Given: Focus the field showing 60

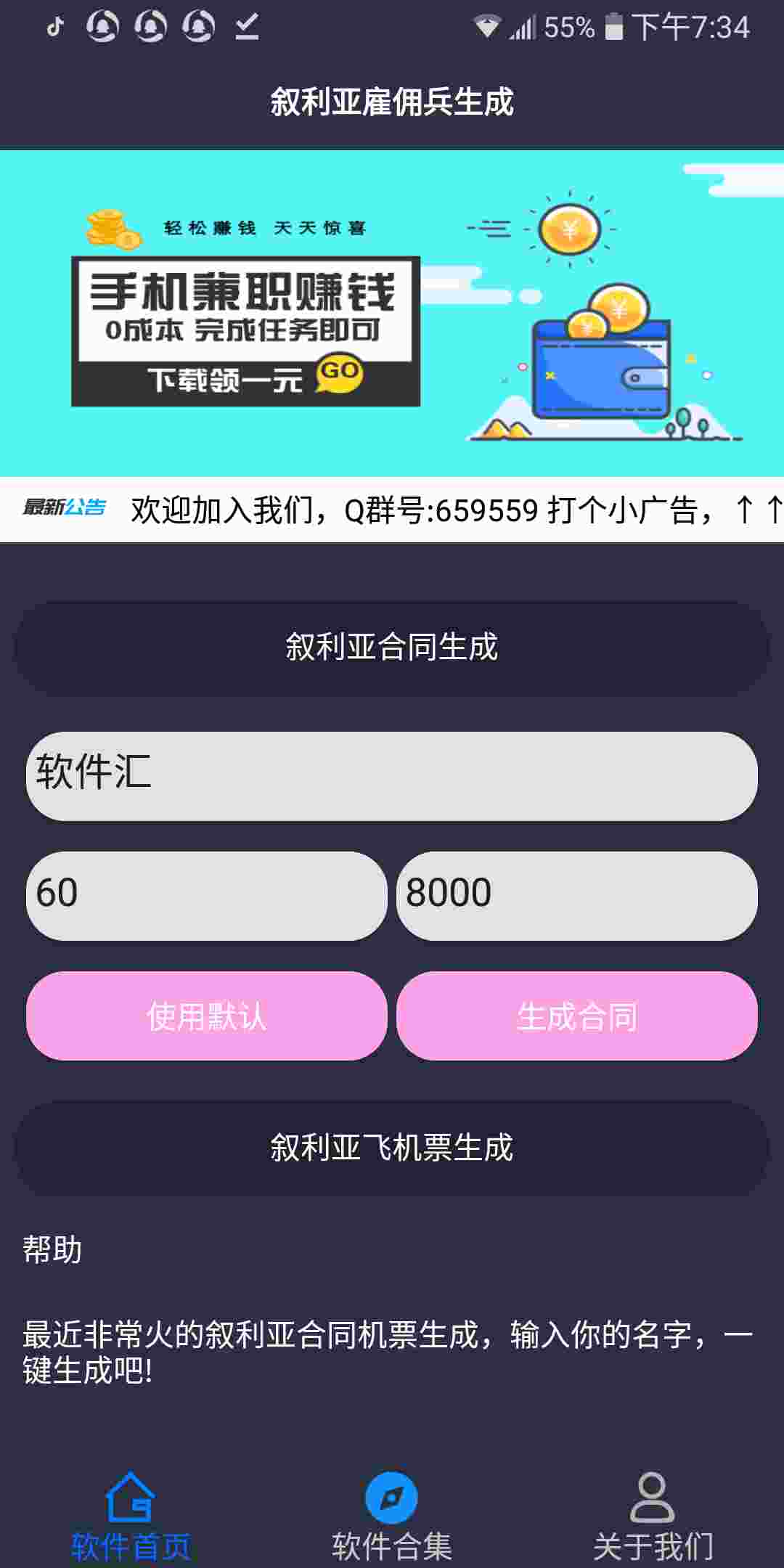Looking at the screenshot, I should tap(207, 896).
